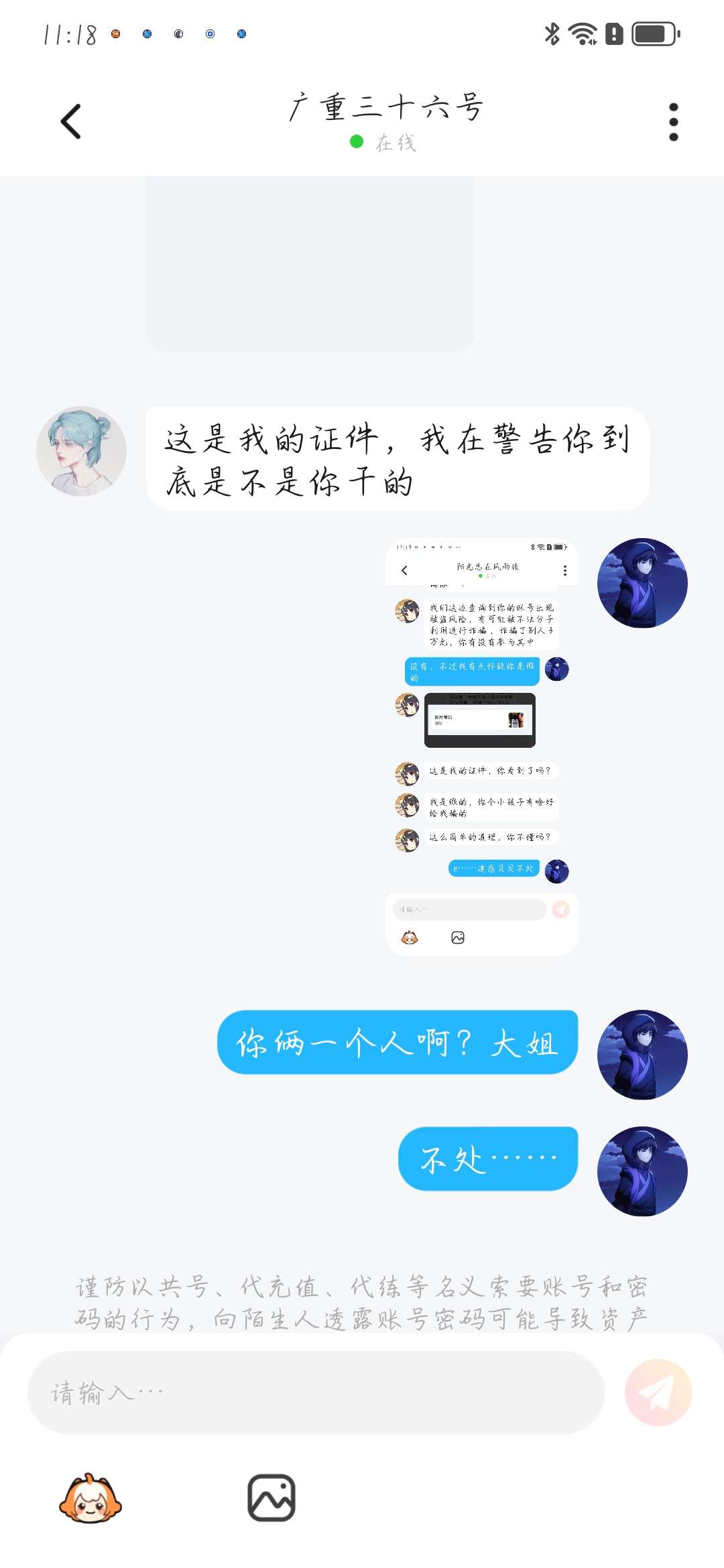View the profile of the blue-haired contact
Viewport: 724px width, 1568px height.
tap(82, 451)
